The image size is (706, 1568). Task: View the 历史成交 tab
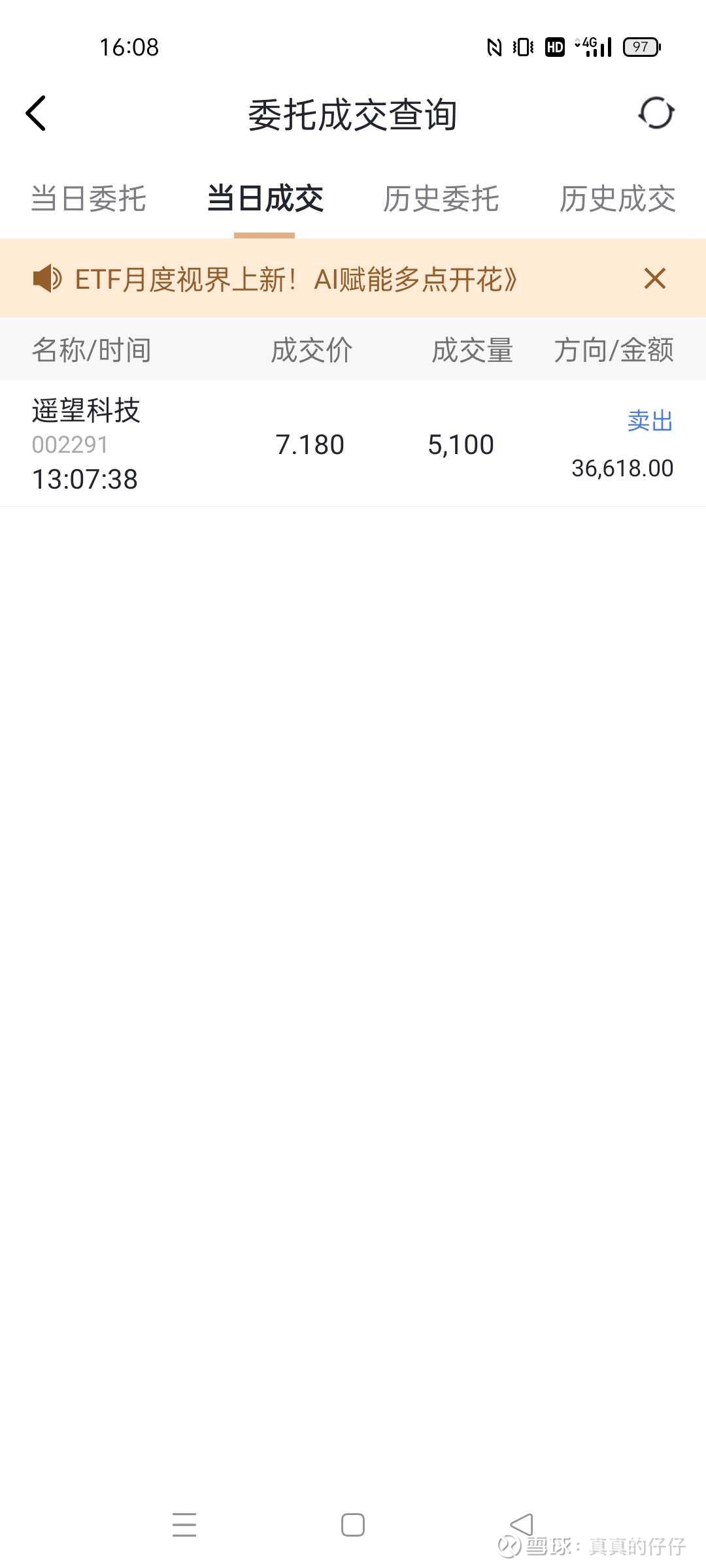point(617,199)
